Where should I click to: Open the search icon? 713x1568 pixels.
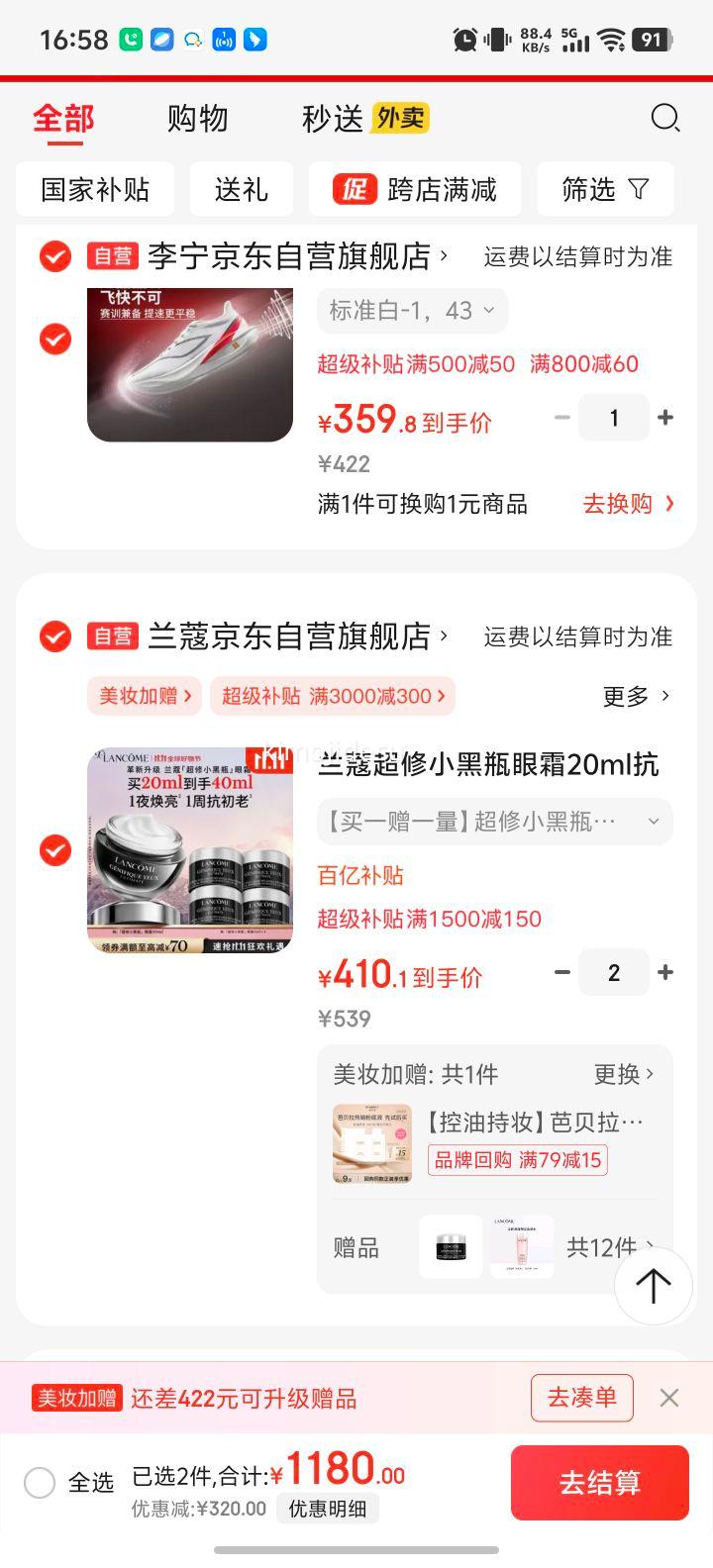(x=665, y=119)
